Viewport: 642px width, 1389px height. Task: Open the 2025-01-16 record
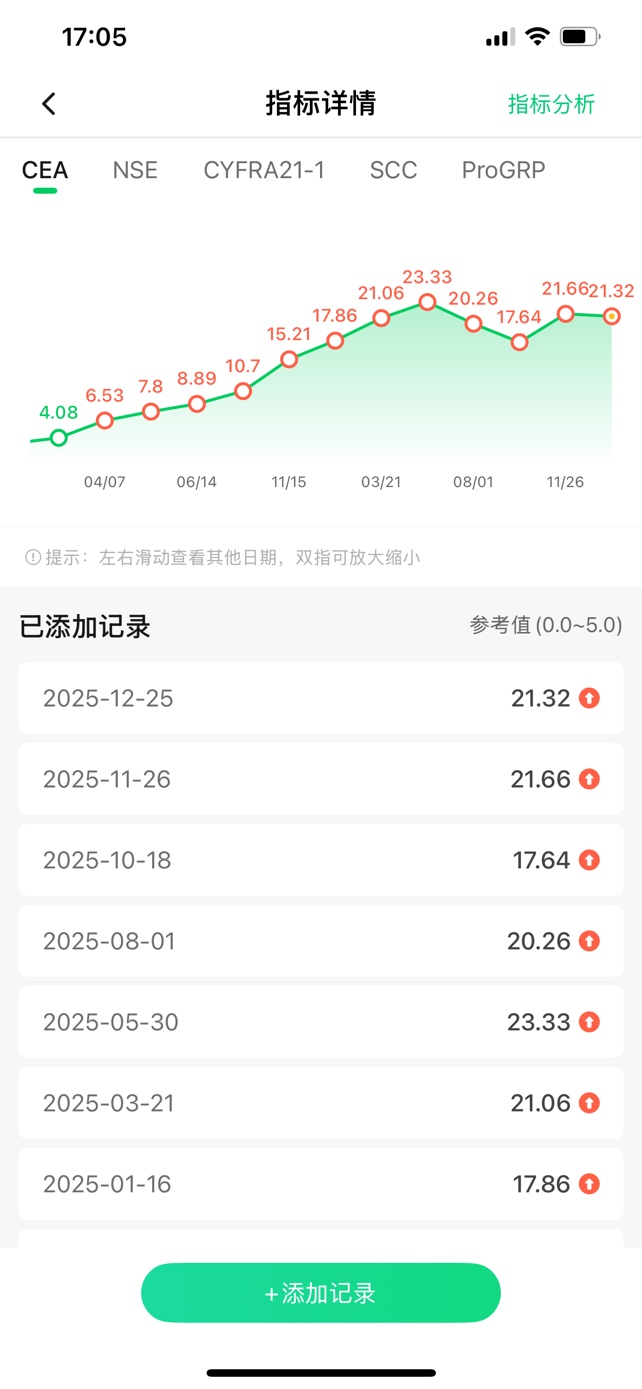pyautogui.click(x=320, y=1184)
